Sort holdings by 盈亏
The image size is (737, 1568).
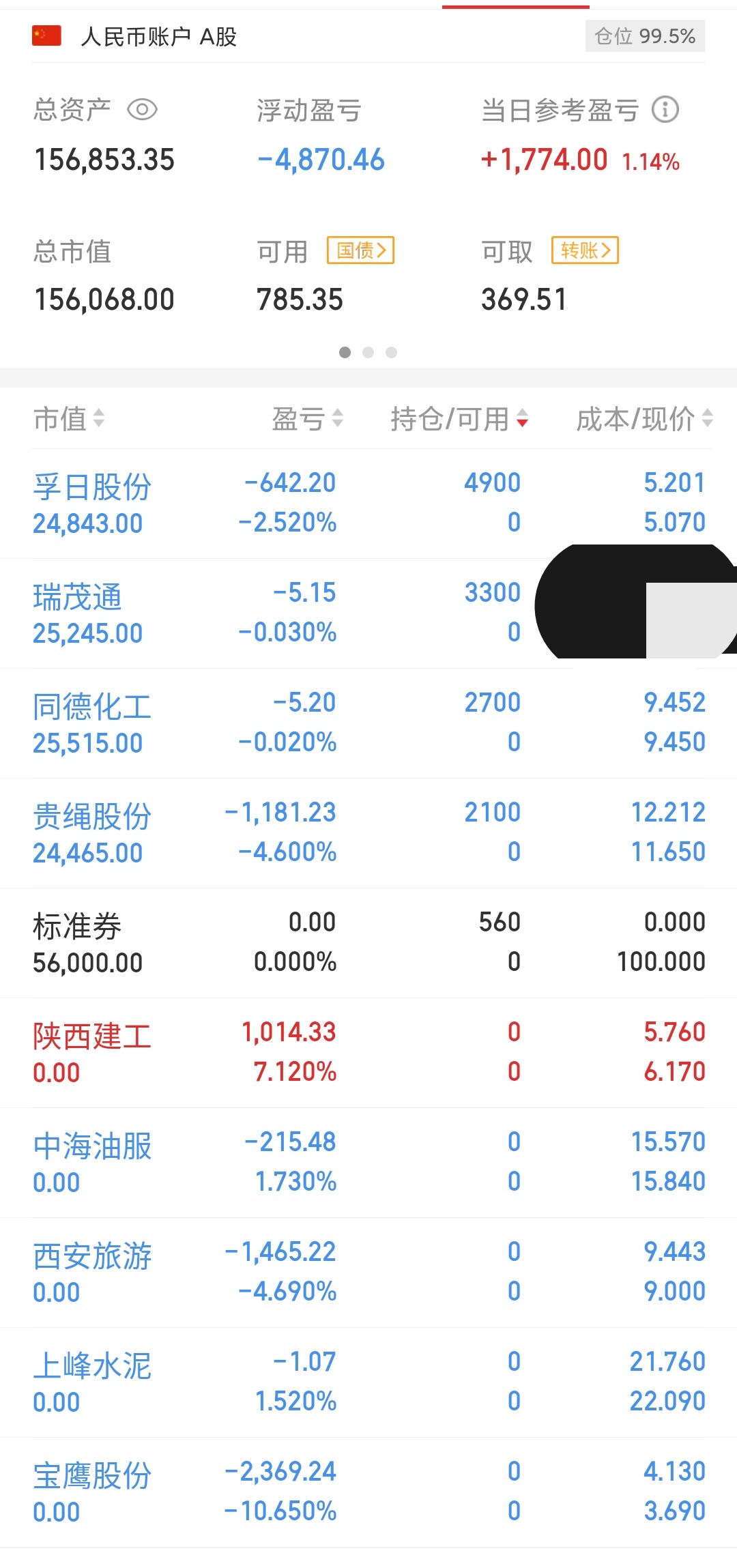(308, 418)
